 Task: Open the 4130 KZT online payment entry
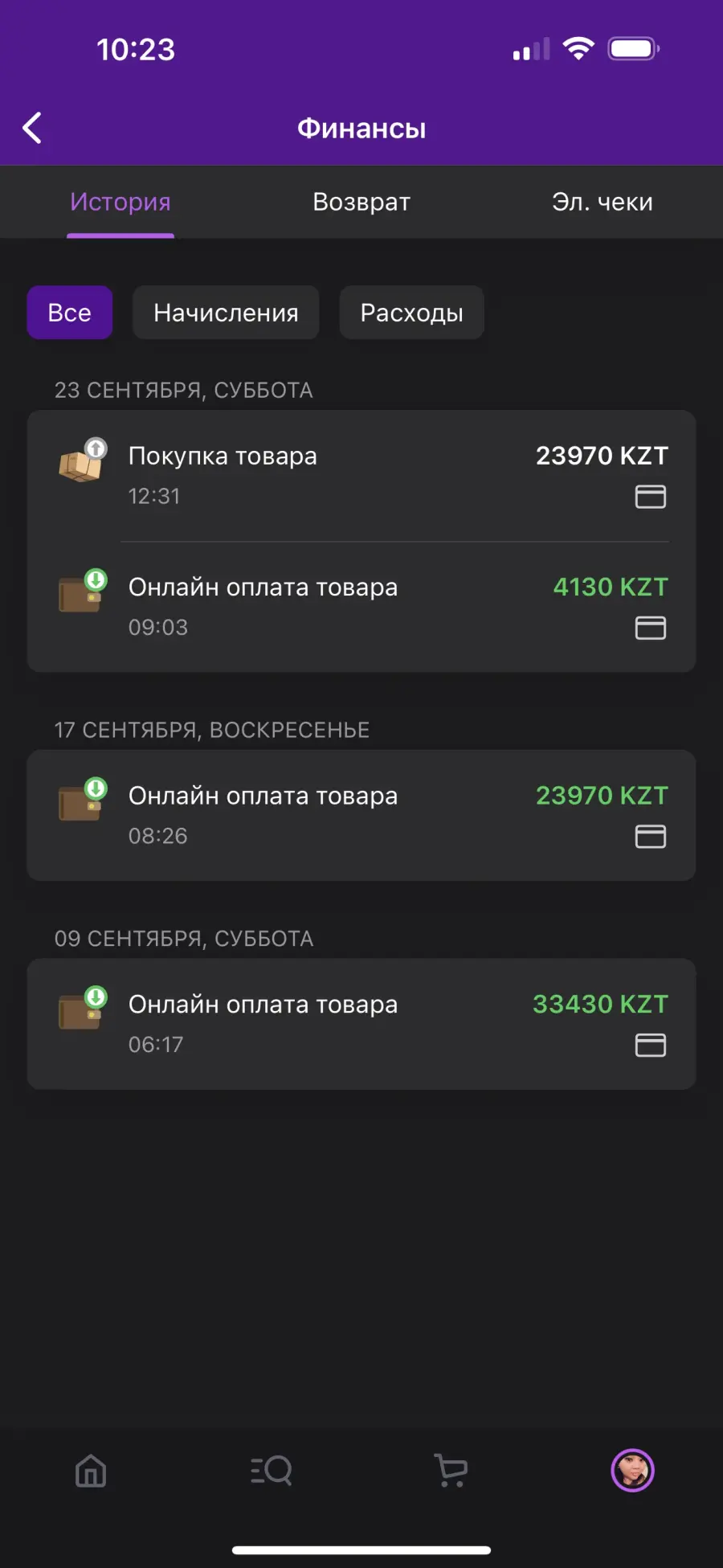click(361, 607)
